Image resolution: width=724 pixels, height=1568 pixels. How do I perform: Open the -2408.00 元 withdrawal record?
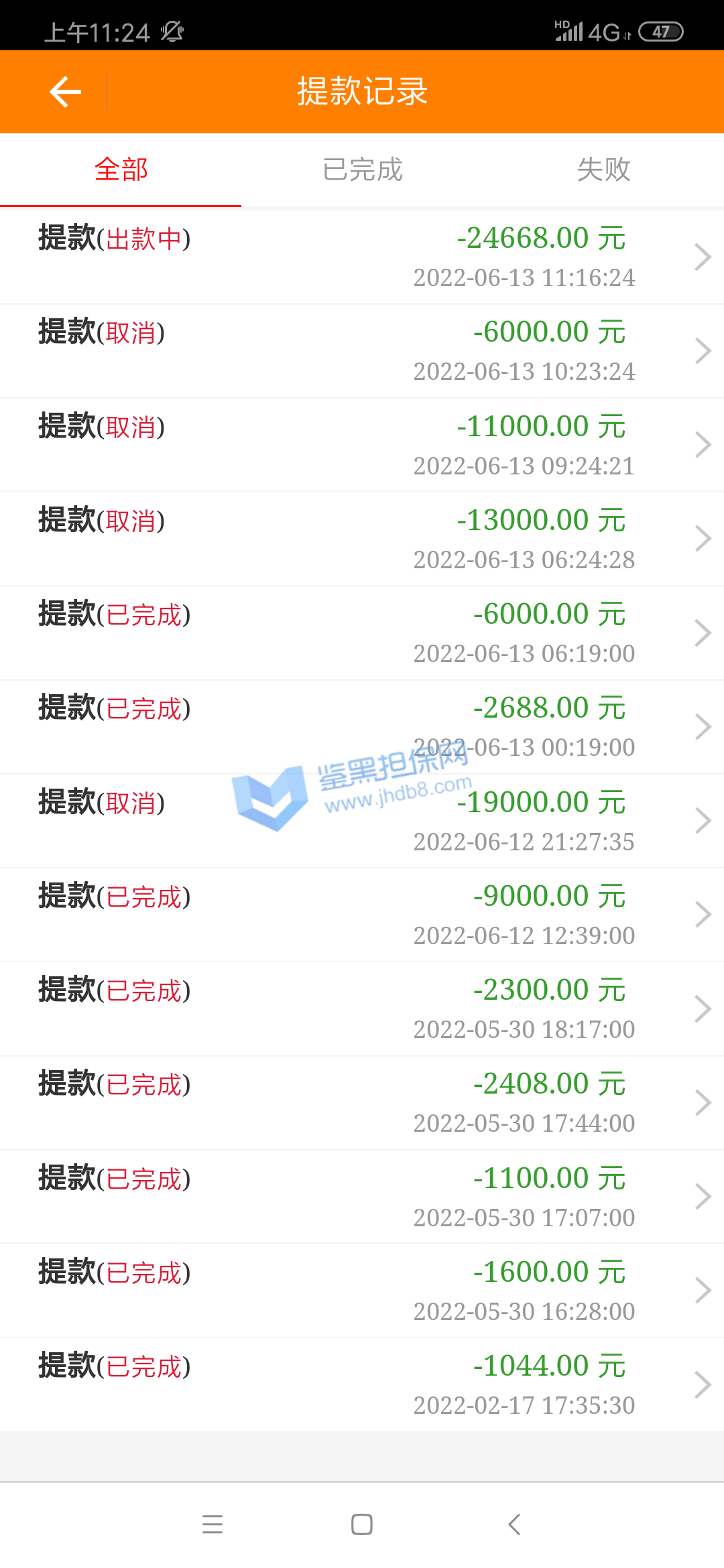[362, 1102]
